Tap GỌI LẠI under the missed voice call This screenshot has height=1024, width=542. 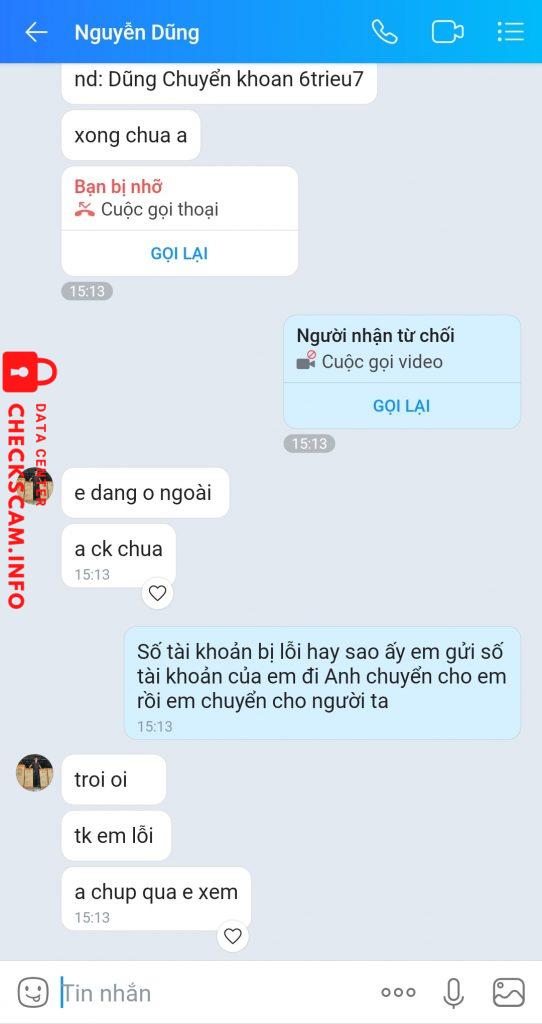point(180,253)
